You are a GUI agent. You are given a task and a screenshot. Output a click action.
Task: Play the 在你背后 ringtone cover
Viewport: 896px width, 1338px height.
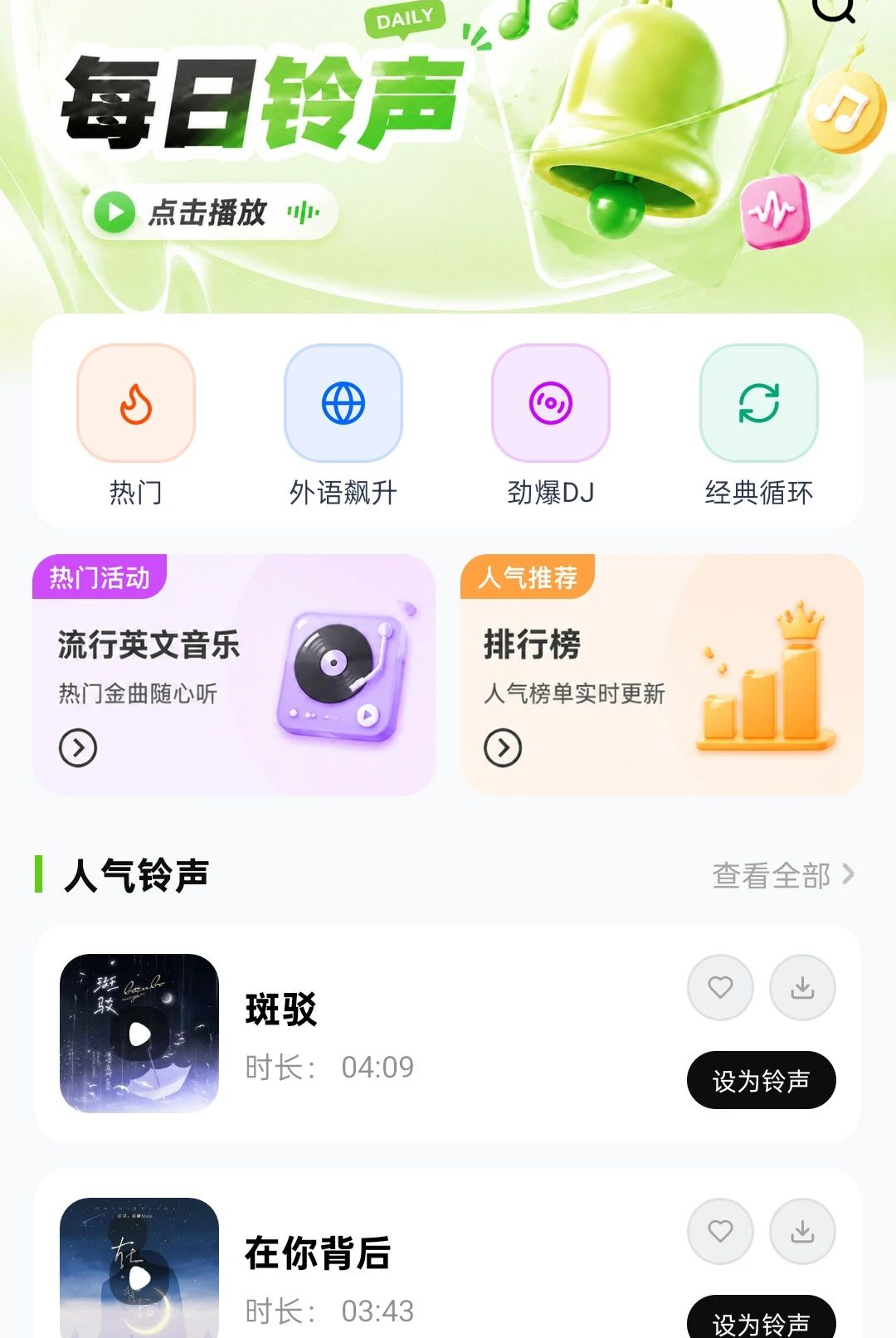coord(139,1269)
